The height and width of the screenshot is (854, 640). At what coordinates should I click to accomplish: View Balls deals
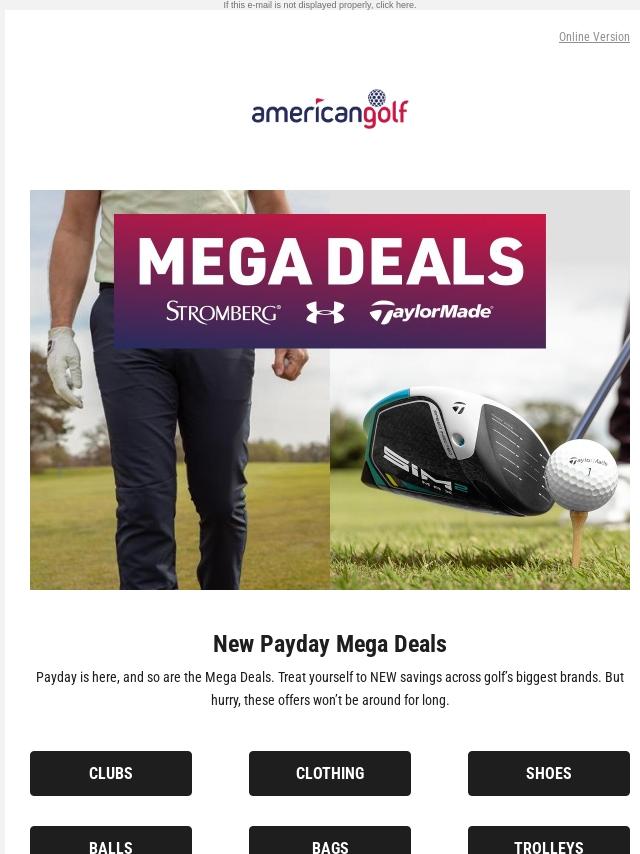pos(111,840)
